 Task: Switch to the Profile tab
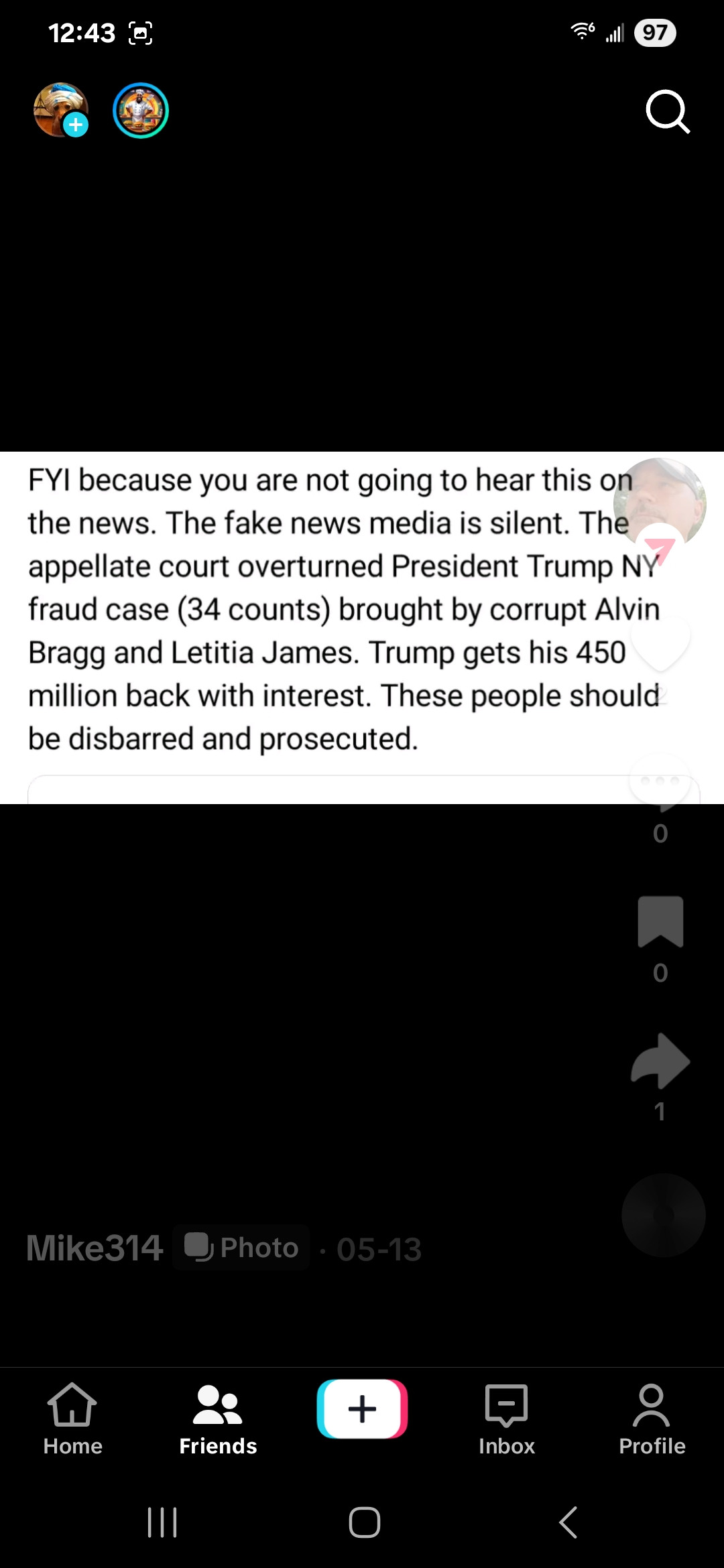click(652, 1419)
